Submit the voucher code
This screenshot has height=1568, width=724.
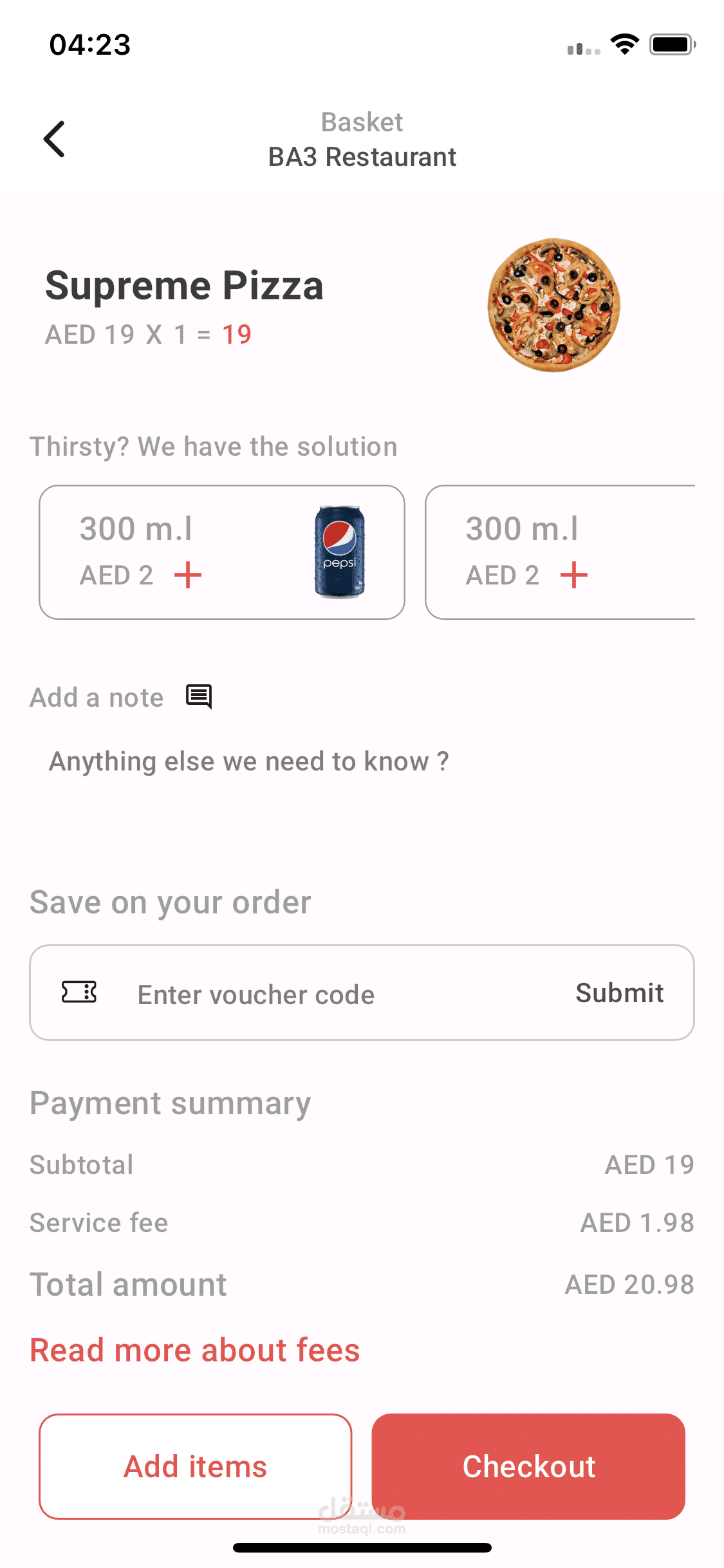pos(619,993)
